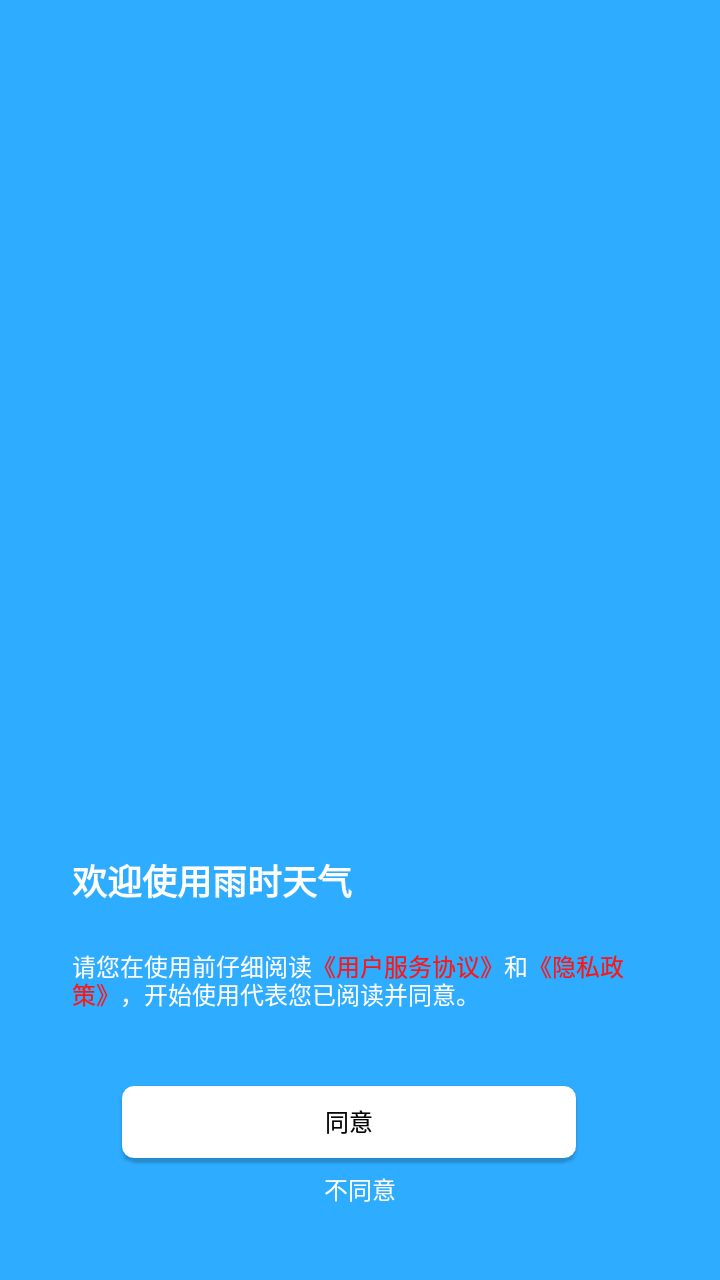Tap the 同意 button to agree

coord(348,1122)
